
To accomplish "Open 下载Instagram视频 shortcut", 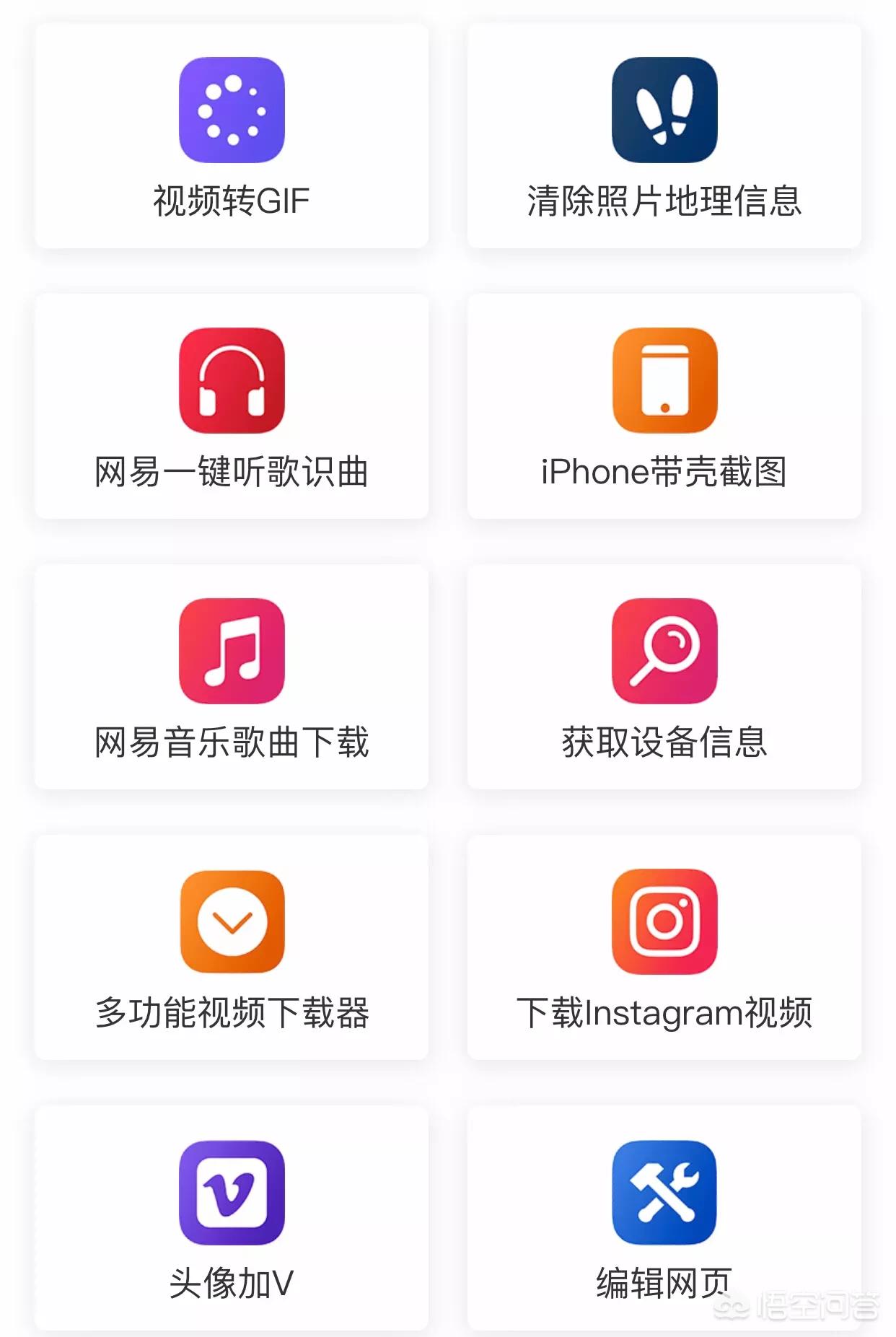I will coord(664,947).
